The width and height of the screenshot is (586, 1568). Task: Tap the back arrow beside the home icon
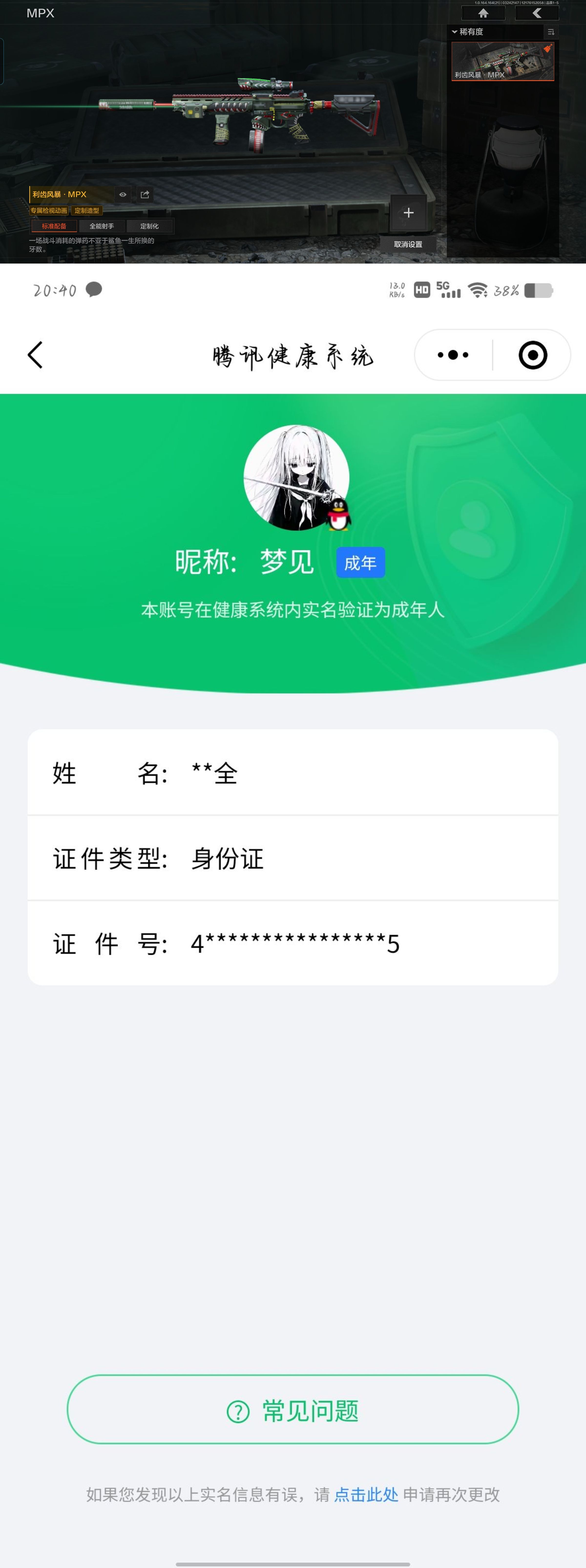click(x=537, y=13)
